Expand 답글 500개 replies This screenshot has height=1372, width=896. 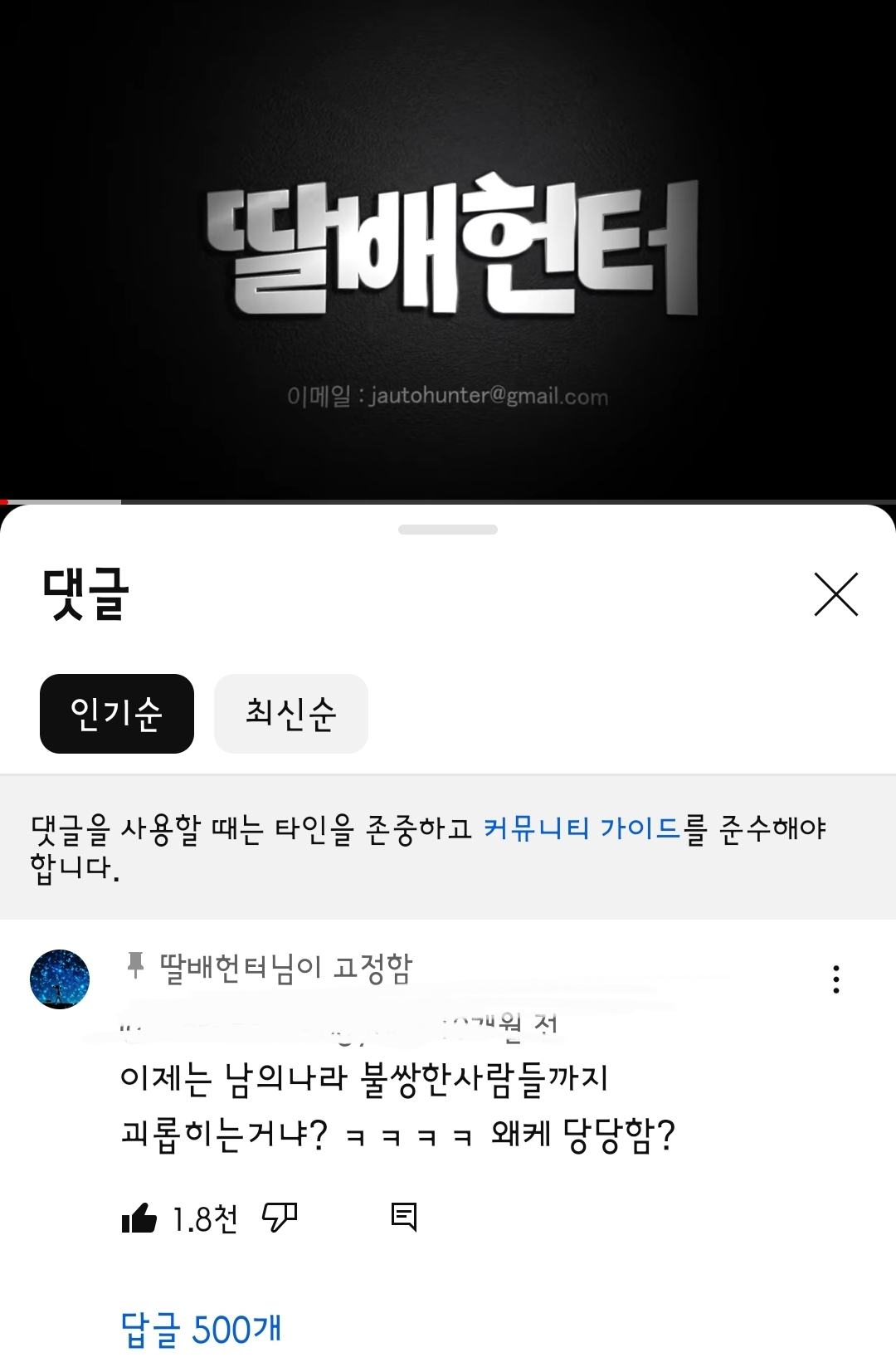pyautogui.click(x=201, y=1330)
